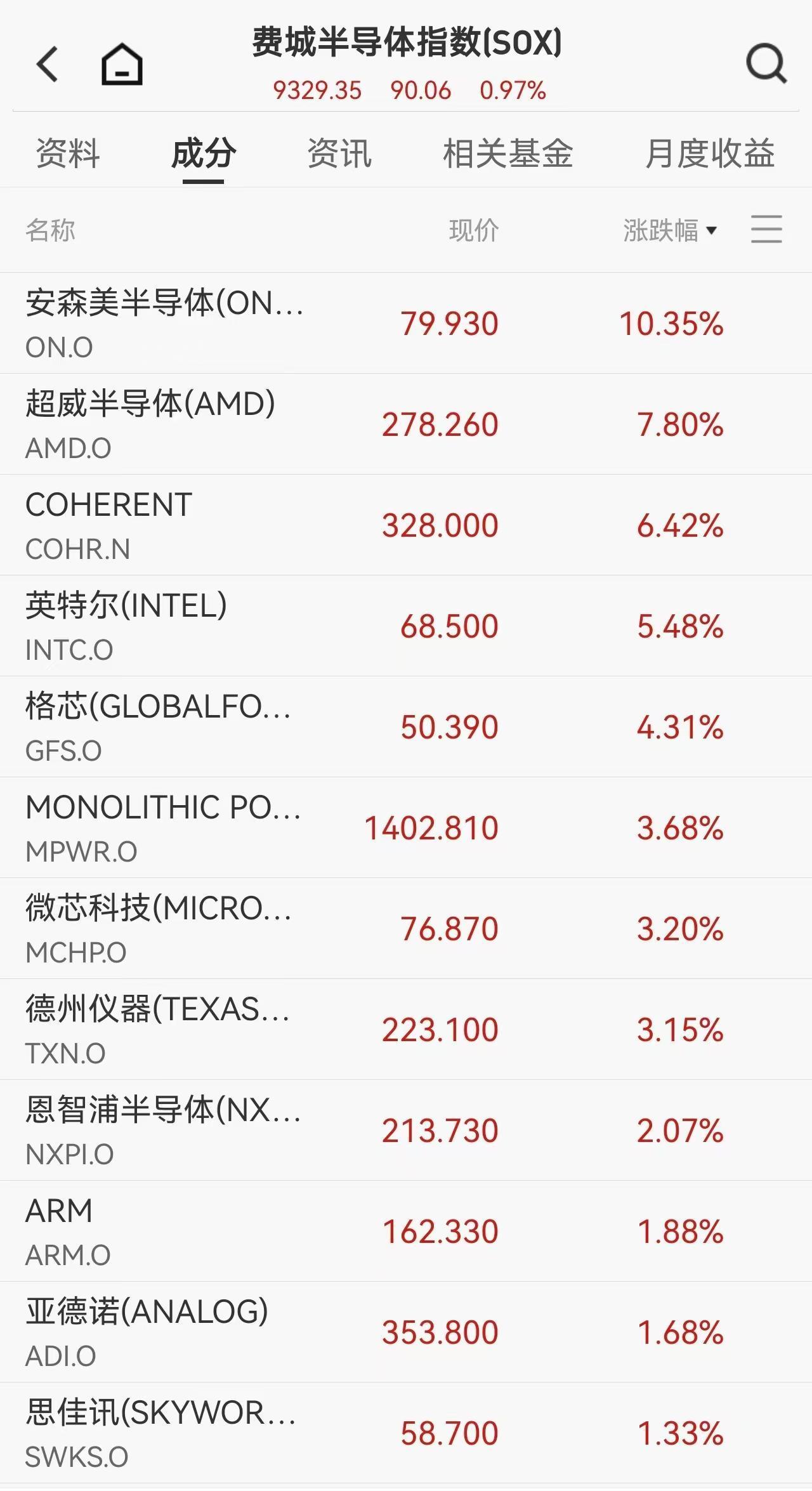Open 格芯 (GFS.O) details
812x1491 pixels.
(254, 726)
